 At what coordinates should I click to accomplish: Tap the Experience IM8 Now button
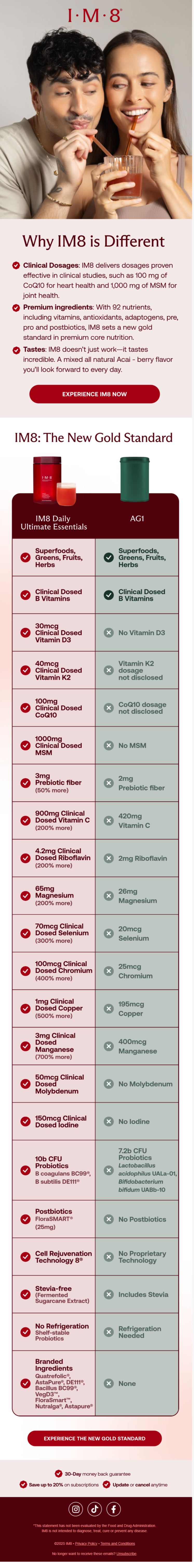click(x=94, y=394)
